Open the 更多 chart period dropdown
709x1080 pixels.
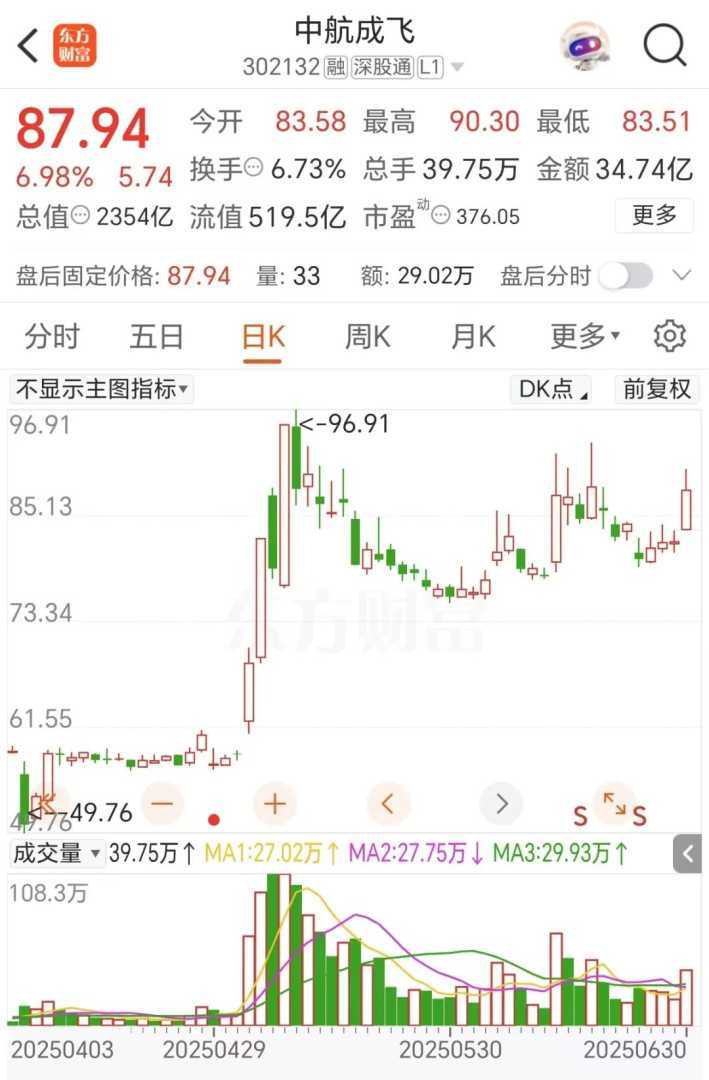585,337
